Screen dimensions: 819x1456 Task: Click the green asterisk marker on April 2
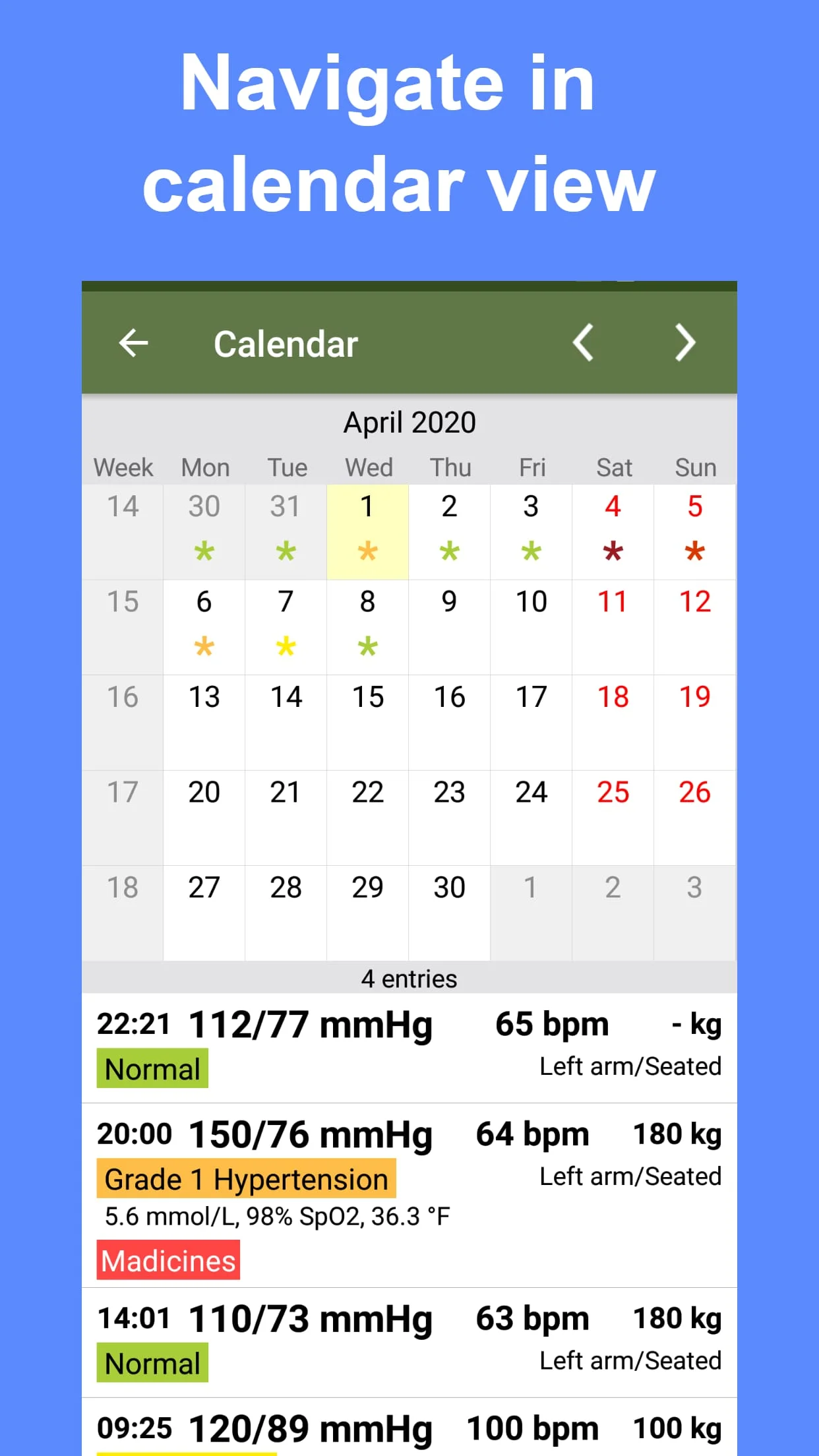pos(449,552)
